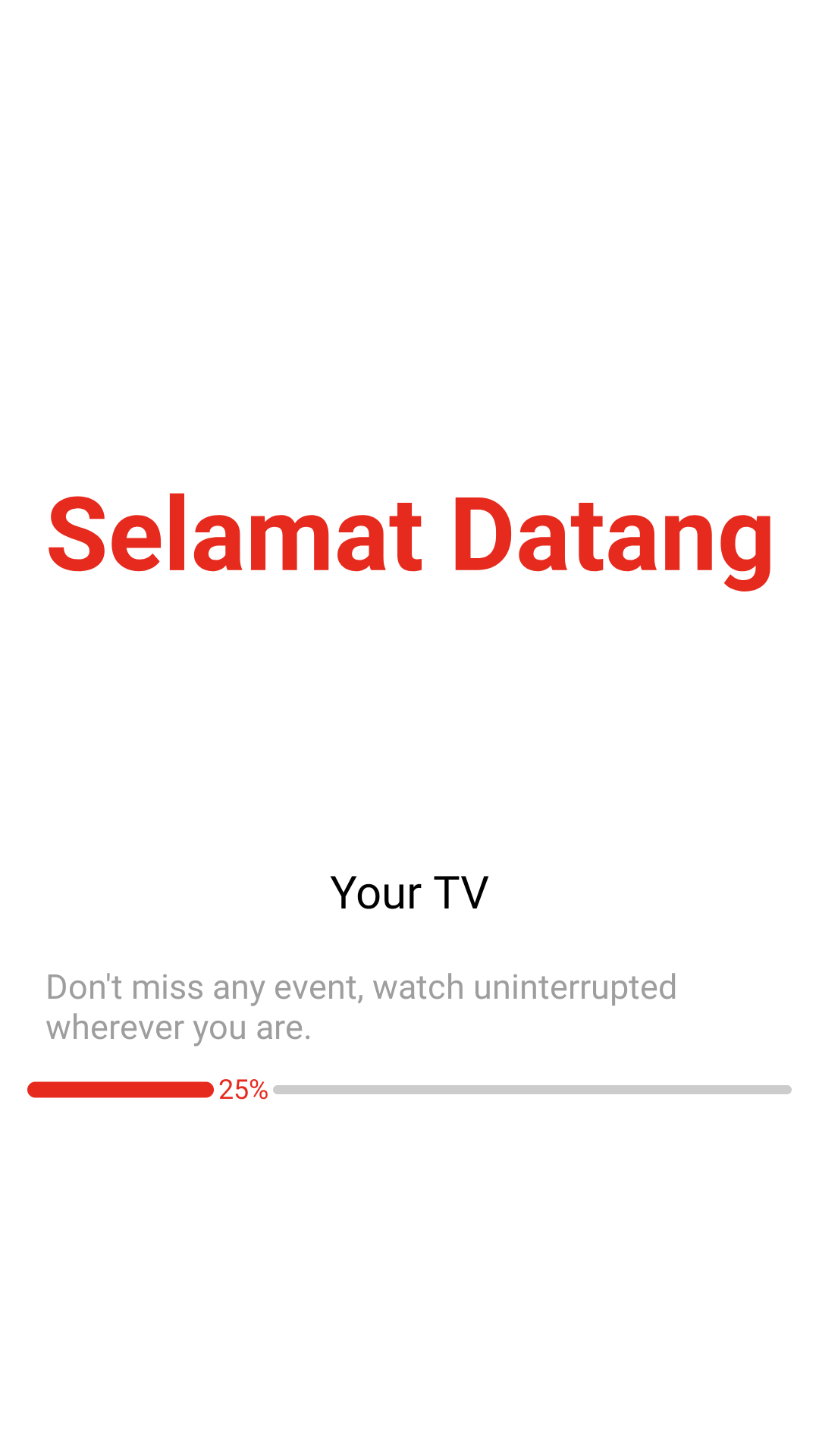The height and width of the screenshot is (1456, 819).
Task: Tap beneath the "Your TV" heading
Action: (x=409, y=933)
